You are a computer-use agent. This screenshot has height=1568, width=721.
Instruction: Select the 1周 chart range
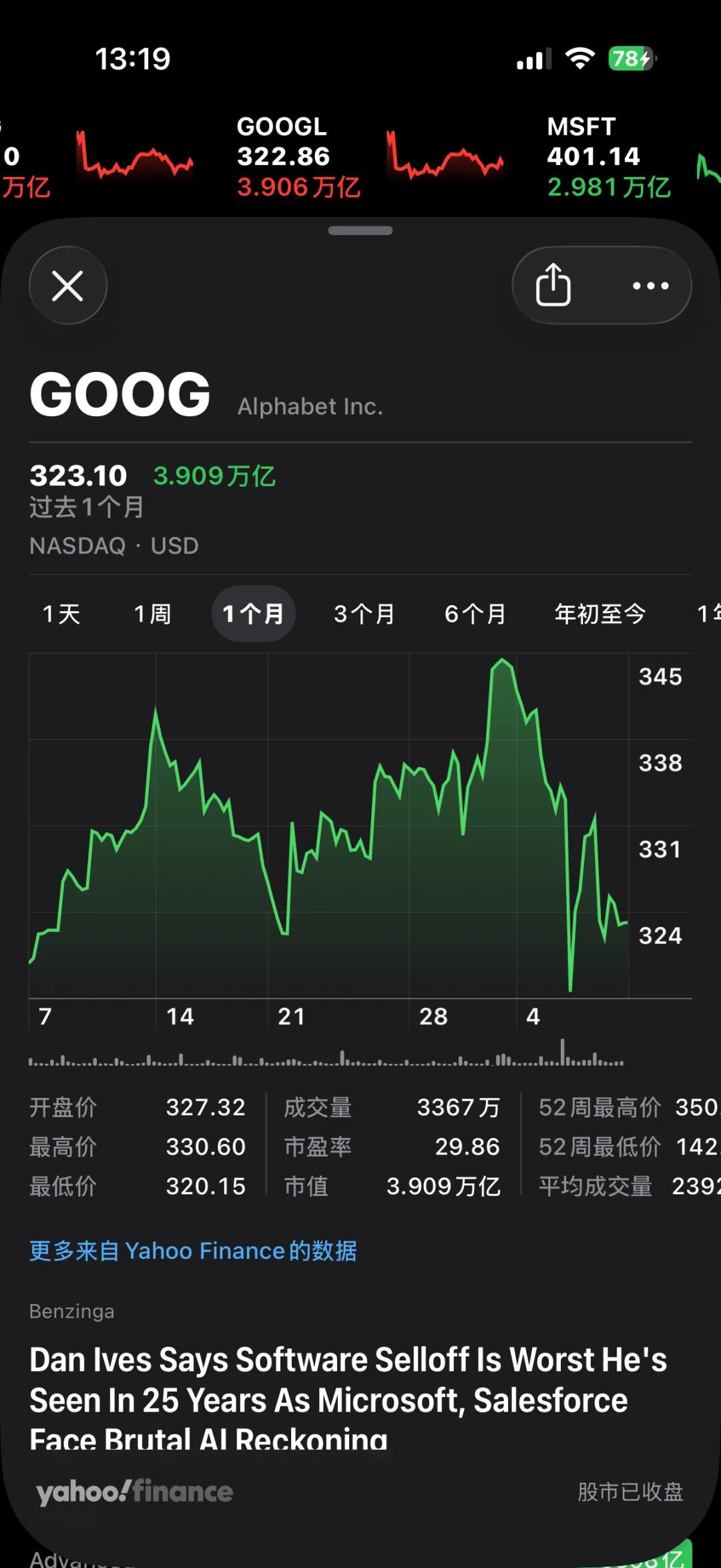tap(153, 614)
